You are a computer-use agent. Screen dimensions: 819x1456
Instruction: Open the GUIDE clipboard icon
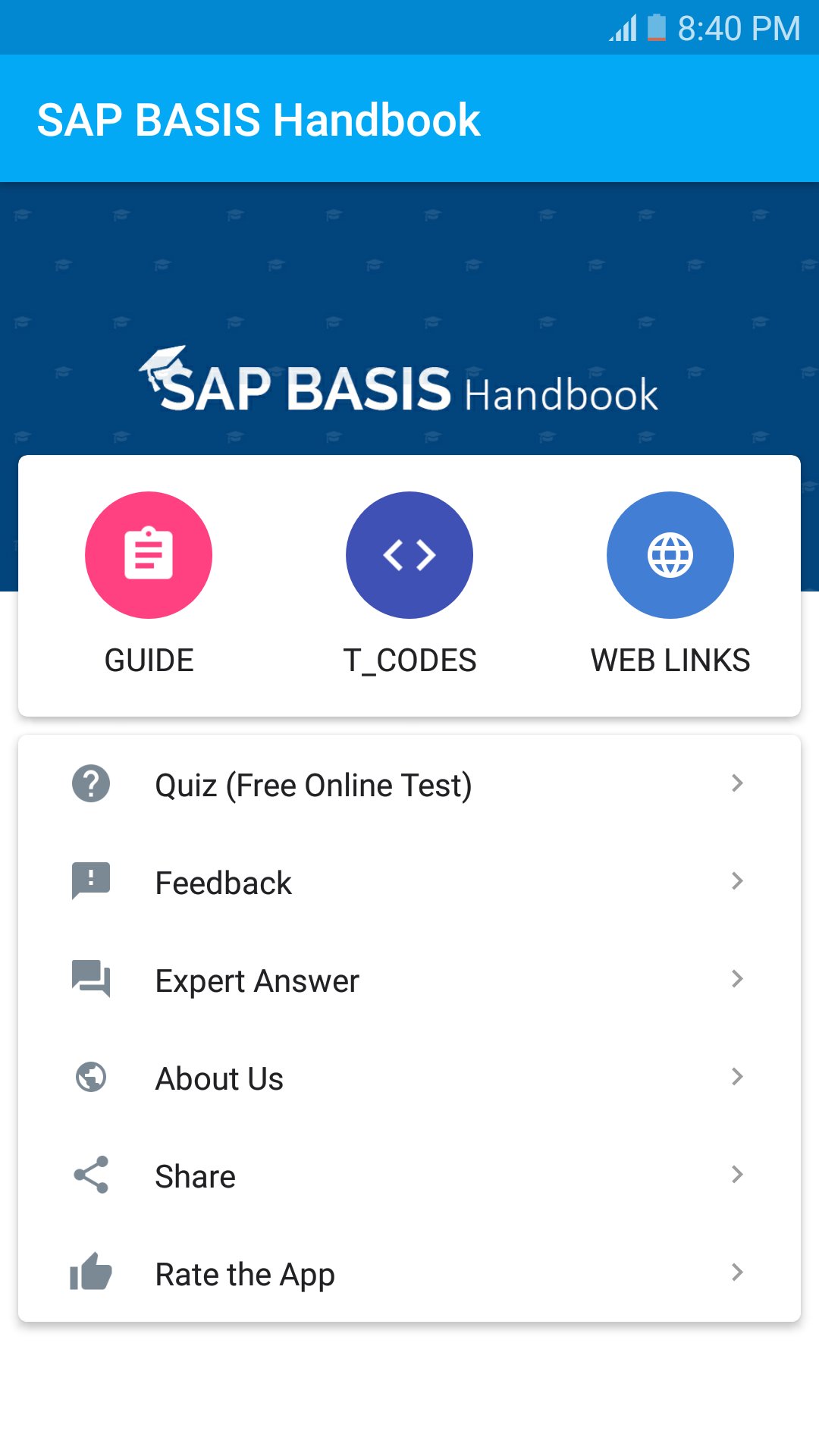tap(148, 554)
